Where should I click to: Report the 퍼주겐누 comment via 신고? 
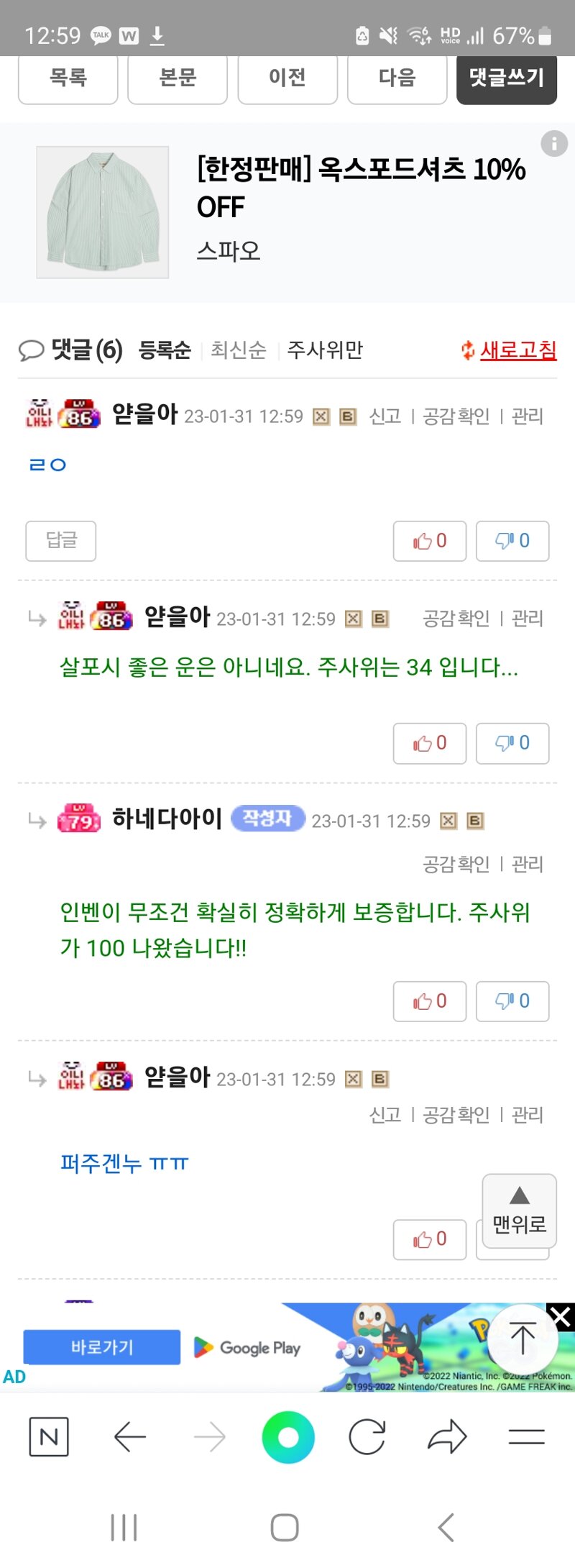click(x=385, y=1115)
